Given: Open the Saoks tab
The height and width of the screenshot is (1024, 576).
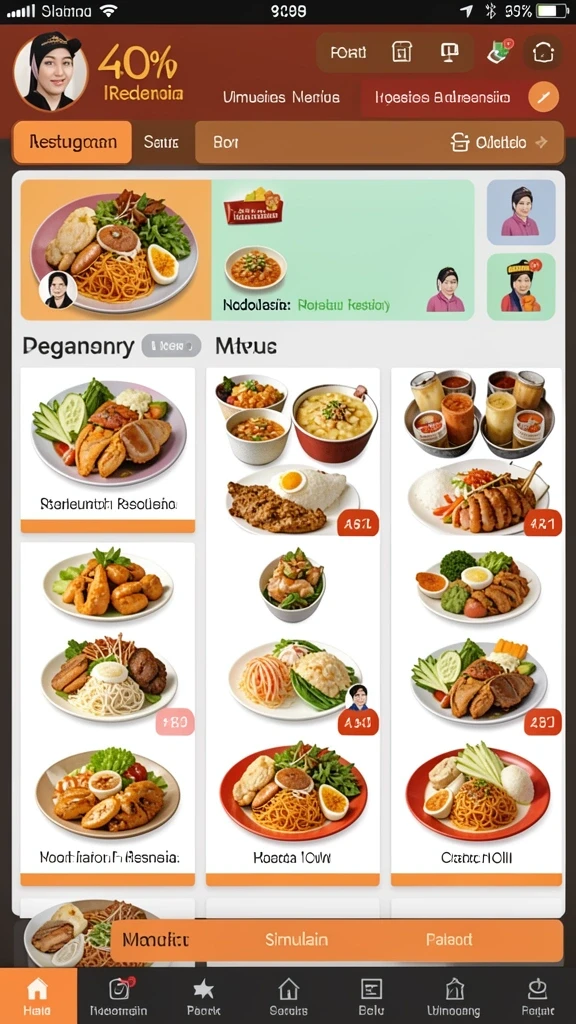Looking at the screenshot, I should (288, 996).
